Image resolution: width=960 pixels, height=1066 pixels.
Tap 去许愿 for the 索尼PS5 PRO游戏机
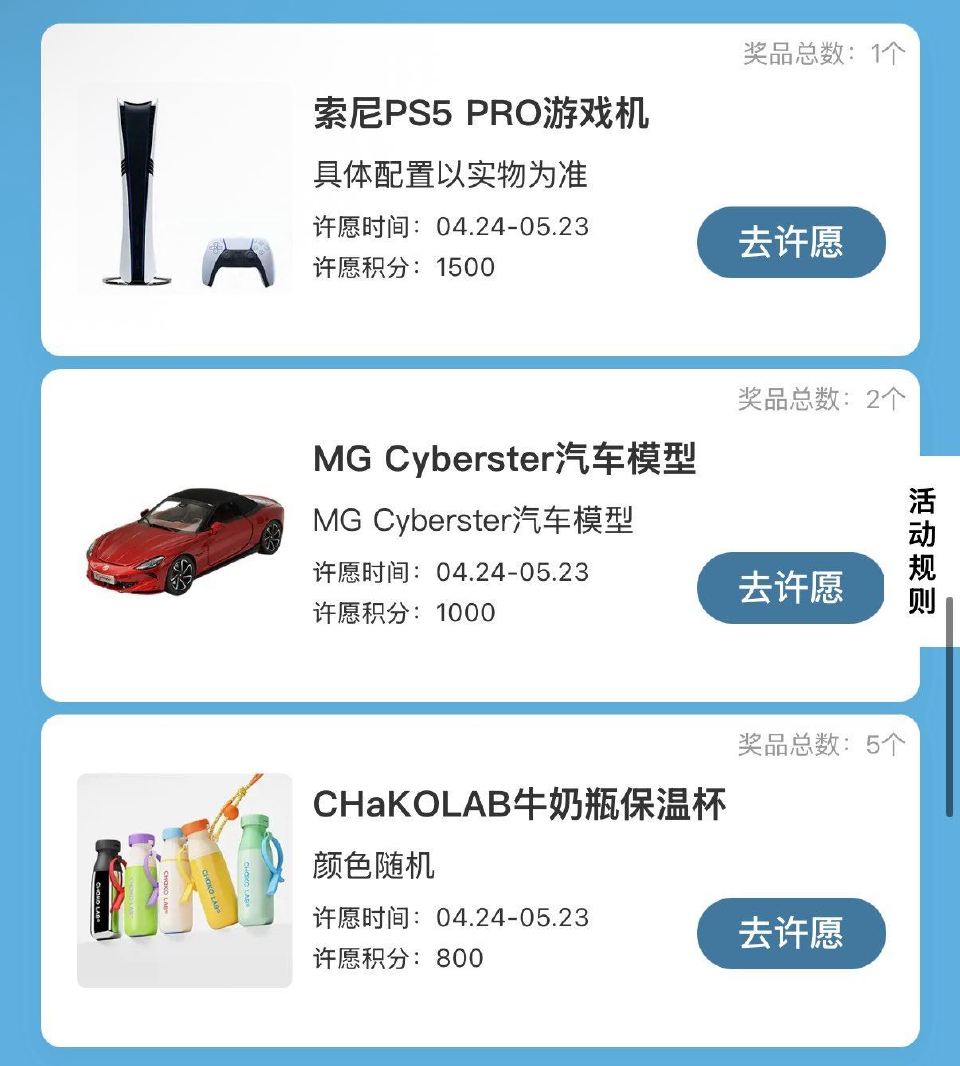(x=790, y=240)
